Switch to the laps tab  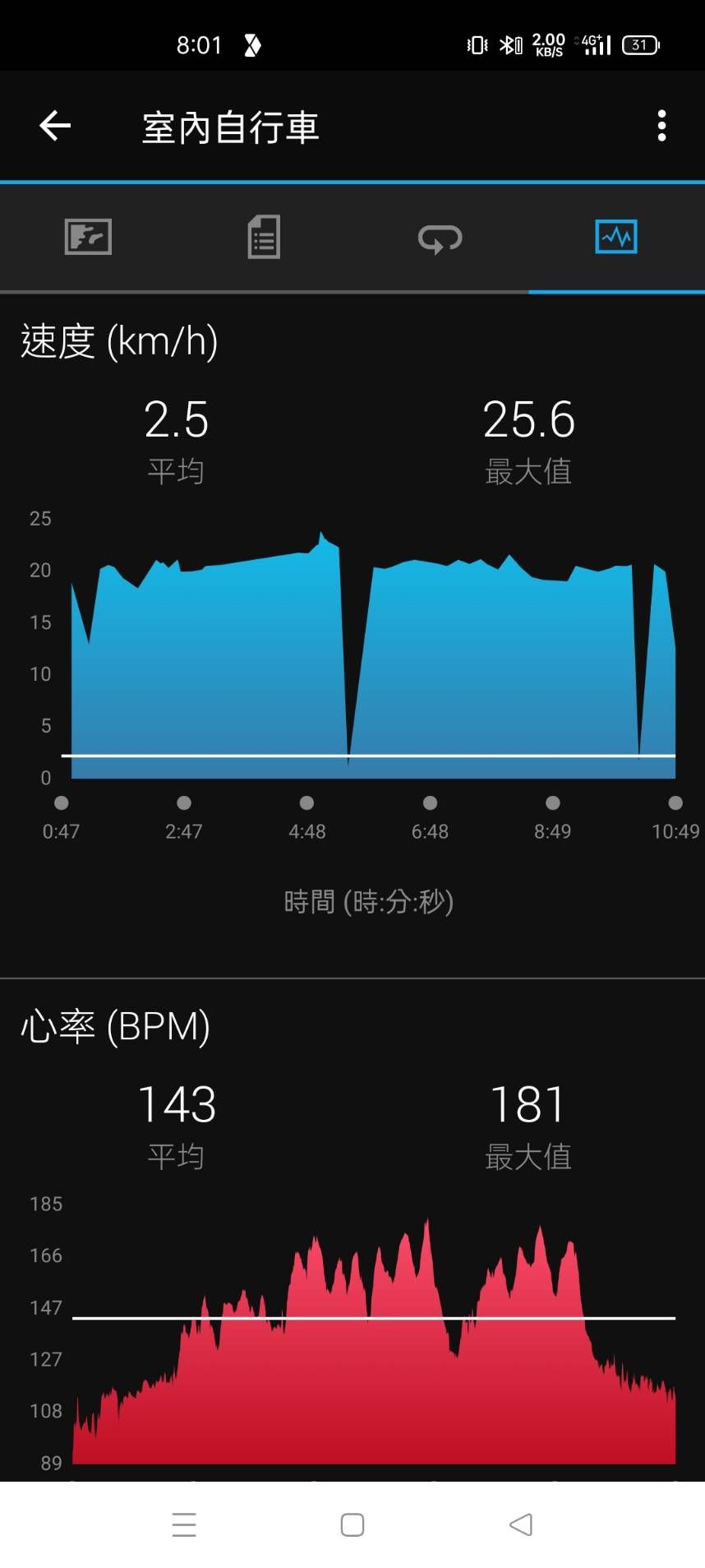(440, 238)
